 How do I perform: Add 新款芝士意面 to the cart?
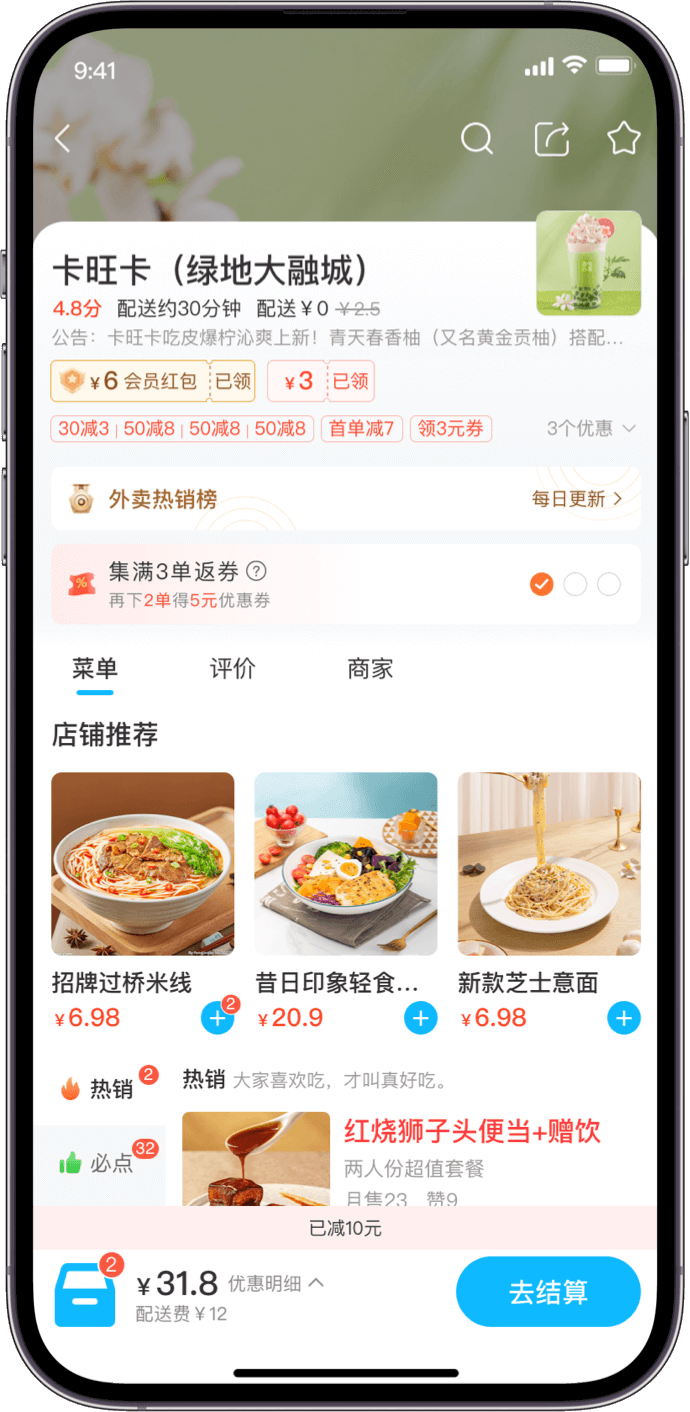coord(623,1018)
